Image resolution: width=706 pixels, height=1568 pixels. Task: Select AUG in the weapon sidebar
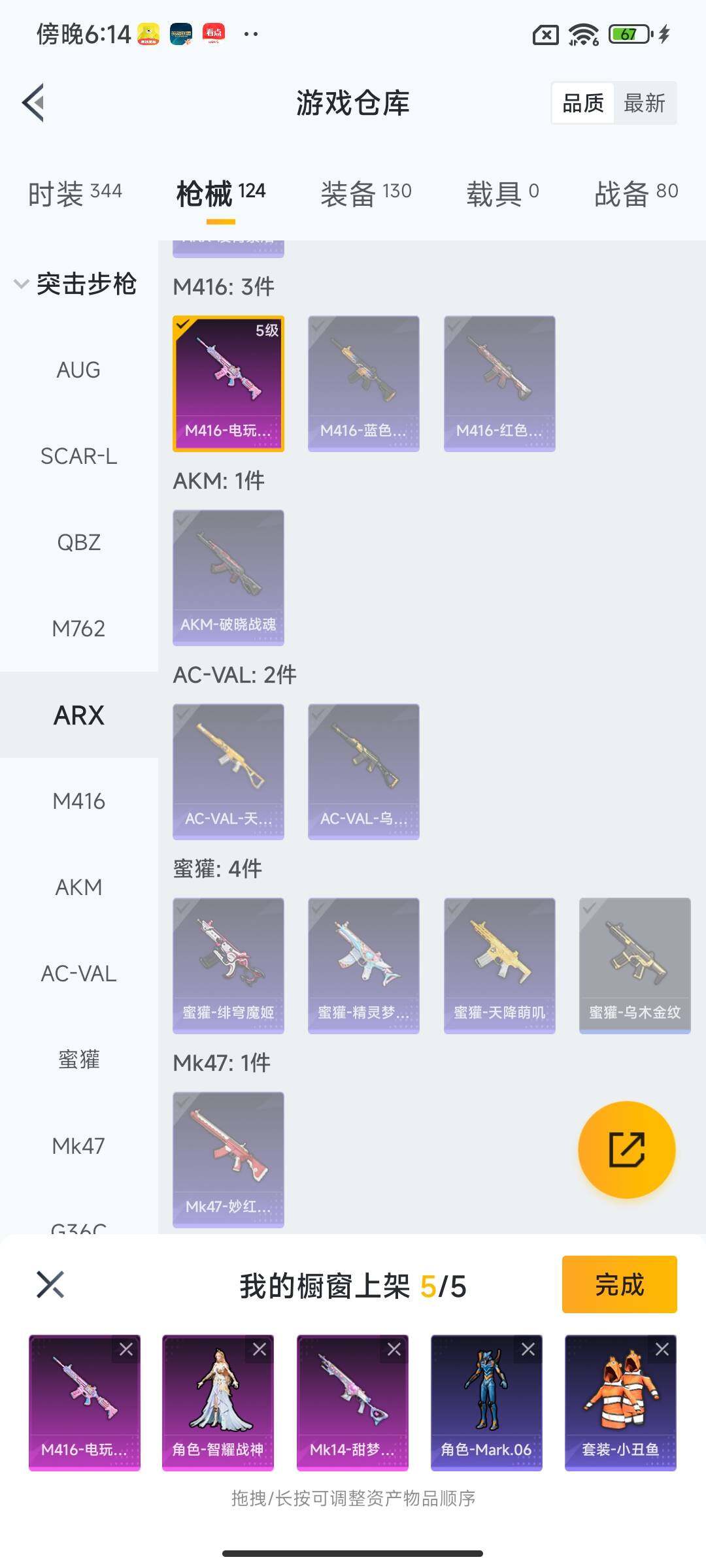point(78,370)
